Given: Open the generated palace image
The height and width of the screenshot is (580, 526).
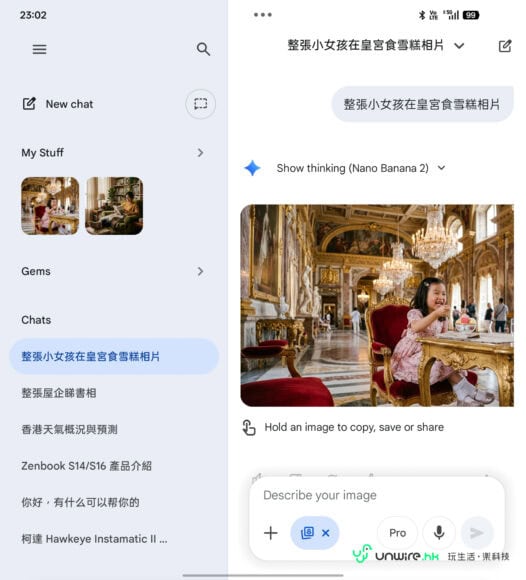Looking at the screenshot, I should tap(377, 306).
